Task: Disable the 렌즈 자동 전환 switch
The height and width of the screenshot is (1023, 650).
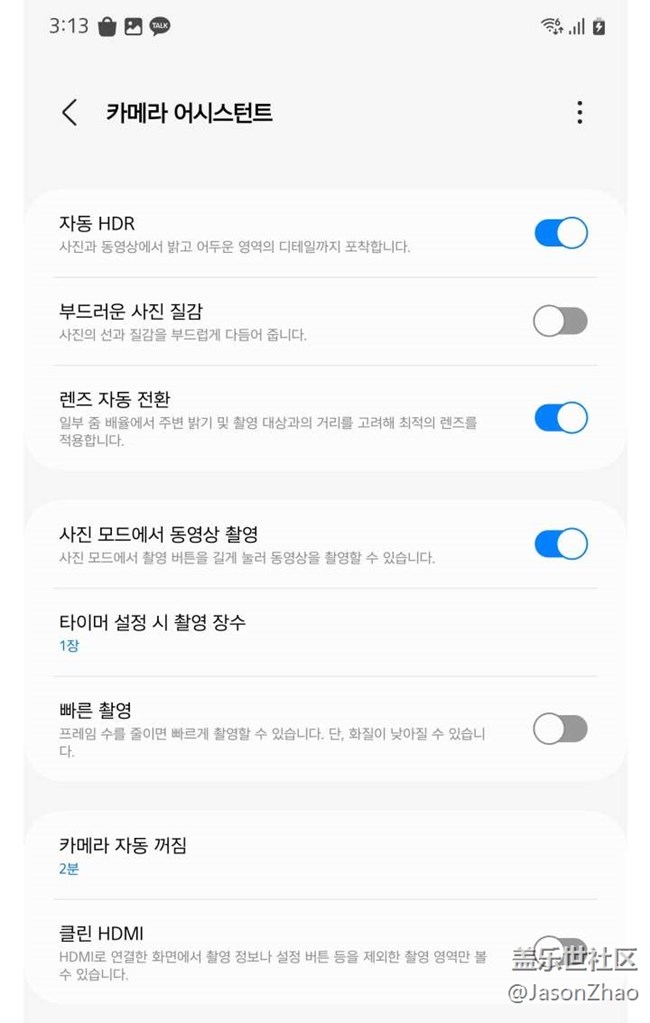Action: 560,417
